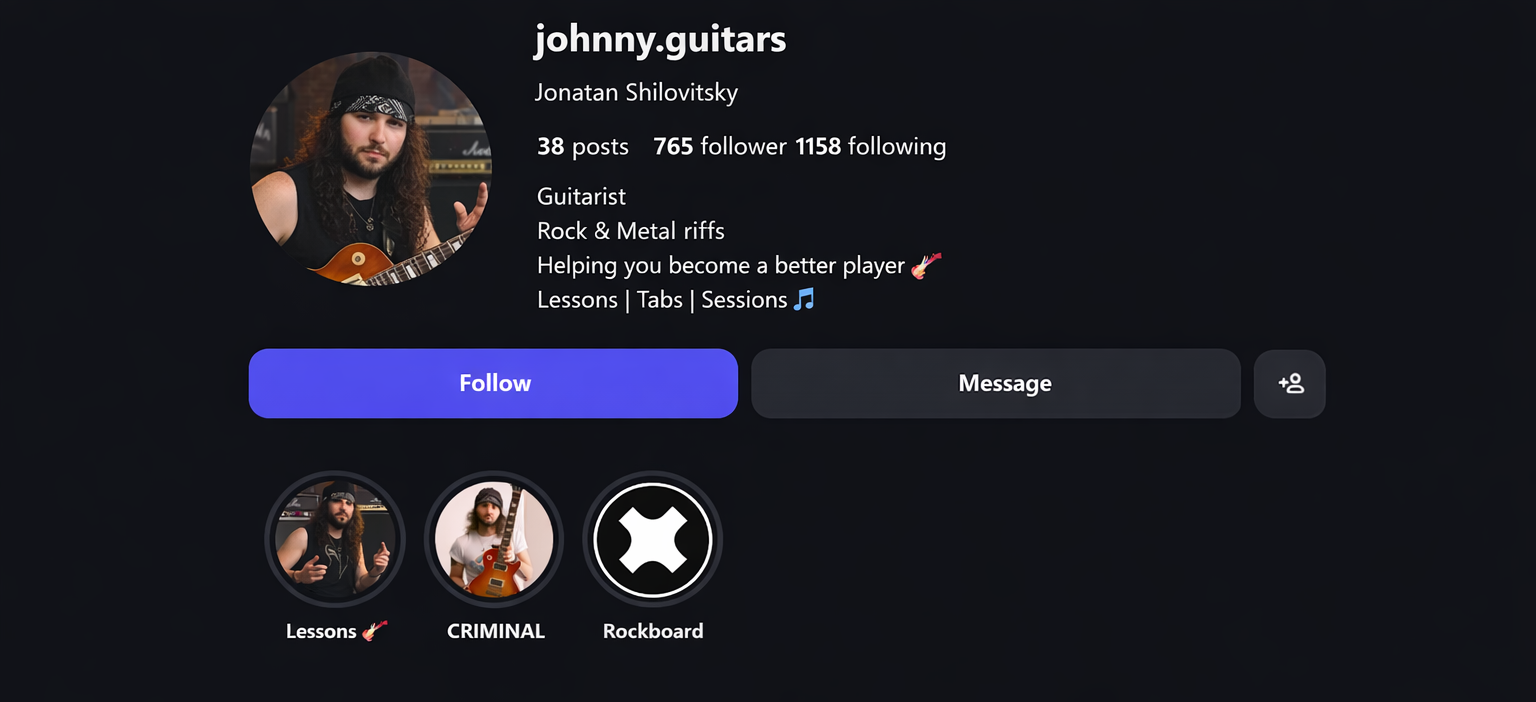Open the 1158 following list
The width and height of the screenshot is (1536, 702).
pyautogui.click(x=870, y=146)
